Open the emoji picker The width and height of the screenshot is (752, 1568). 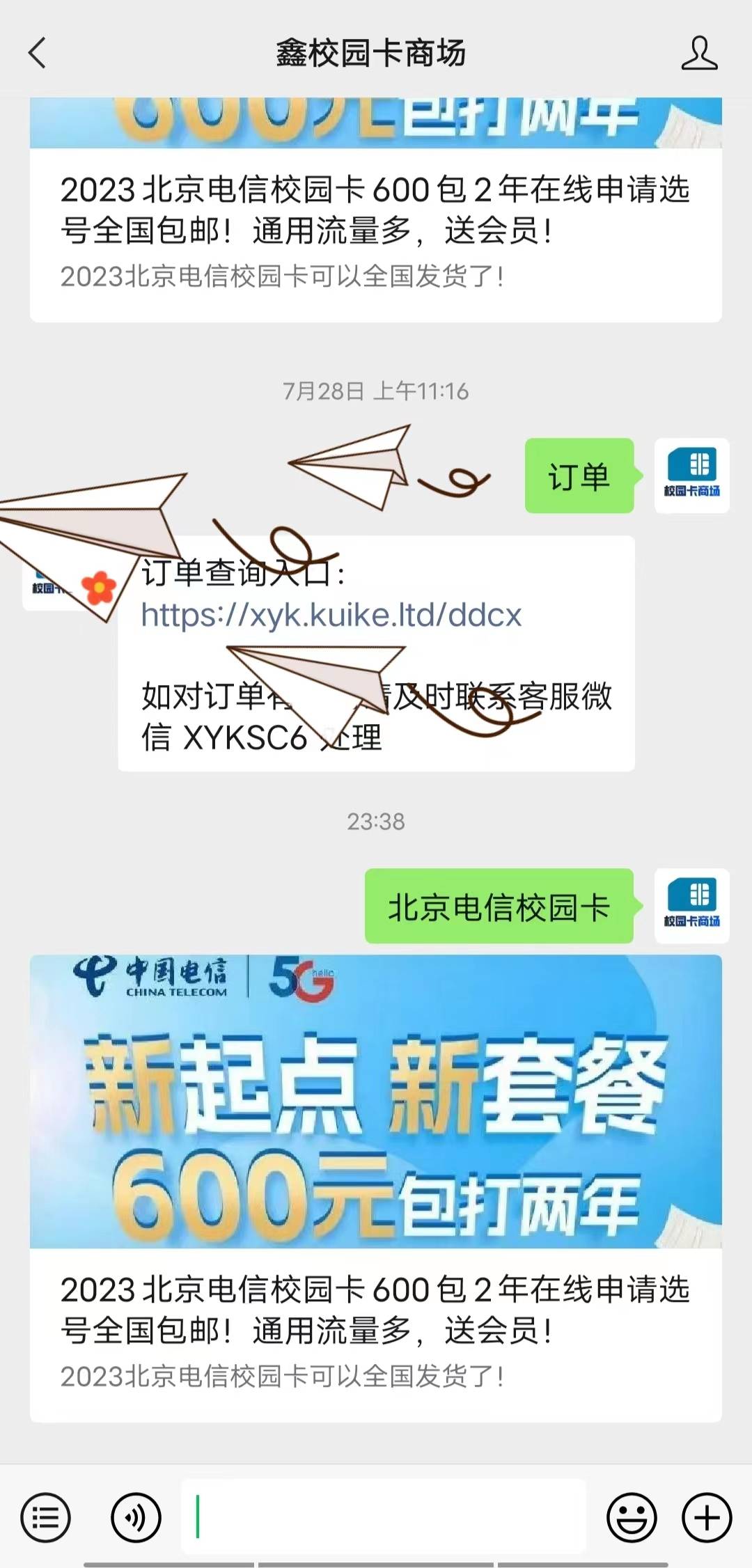click(x=632, y=1517)
